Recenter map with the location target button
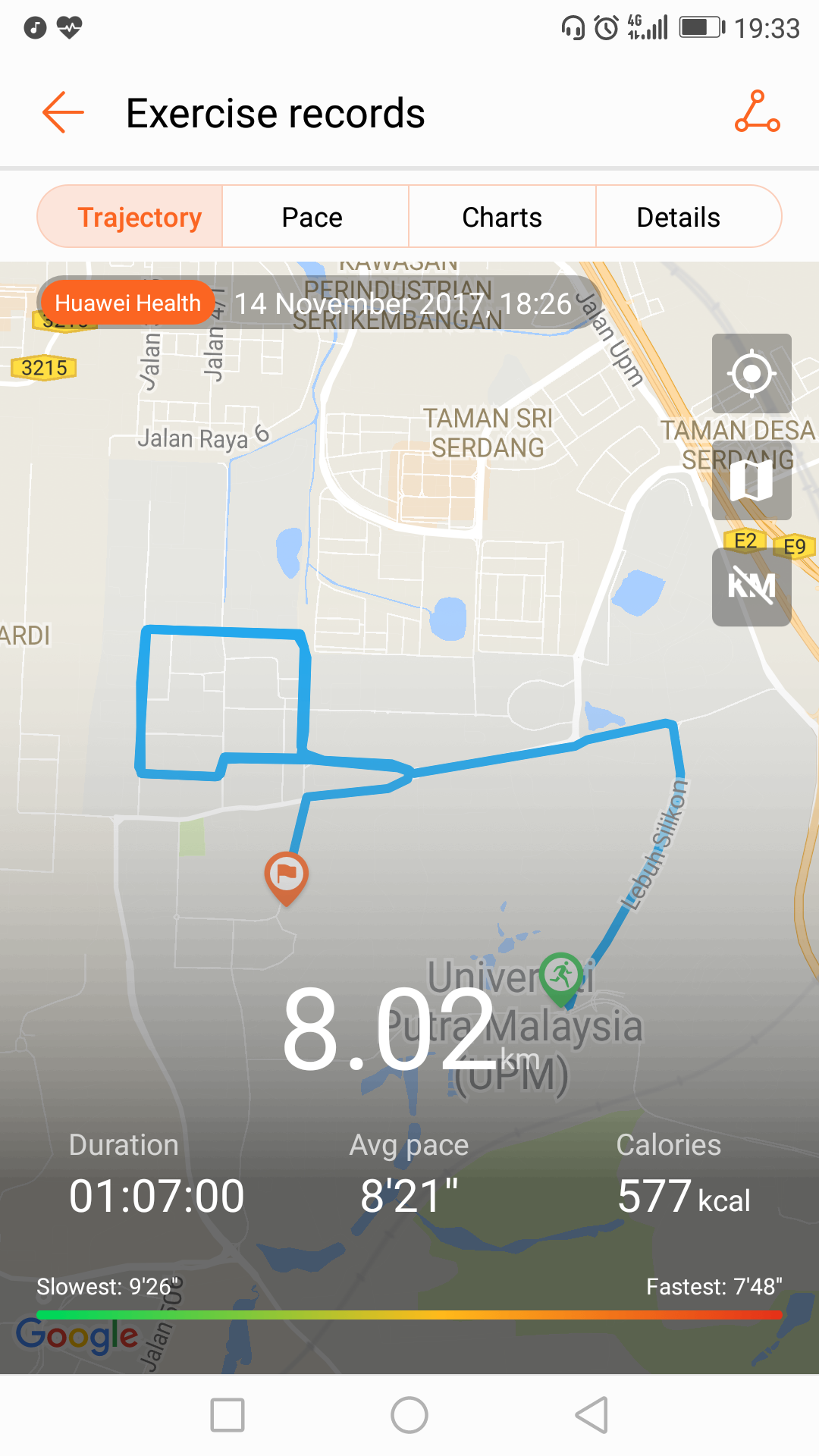819x1456 pixels. pos(752,373)
